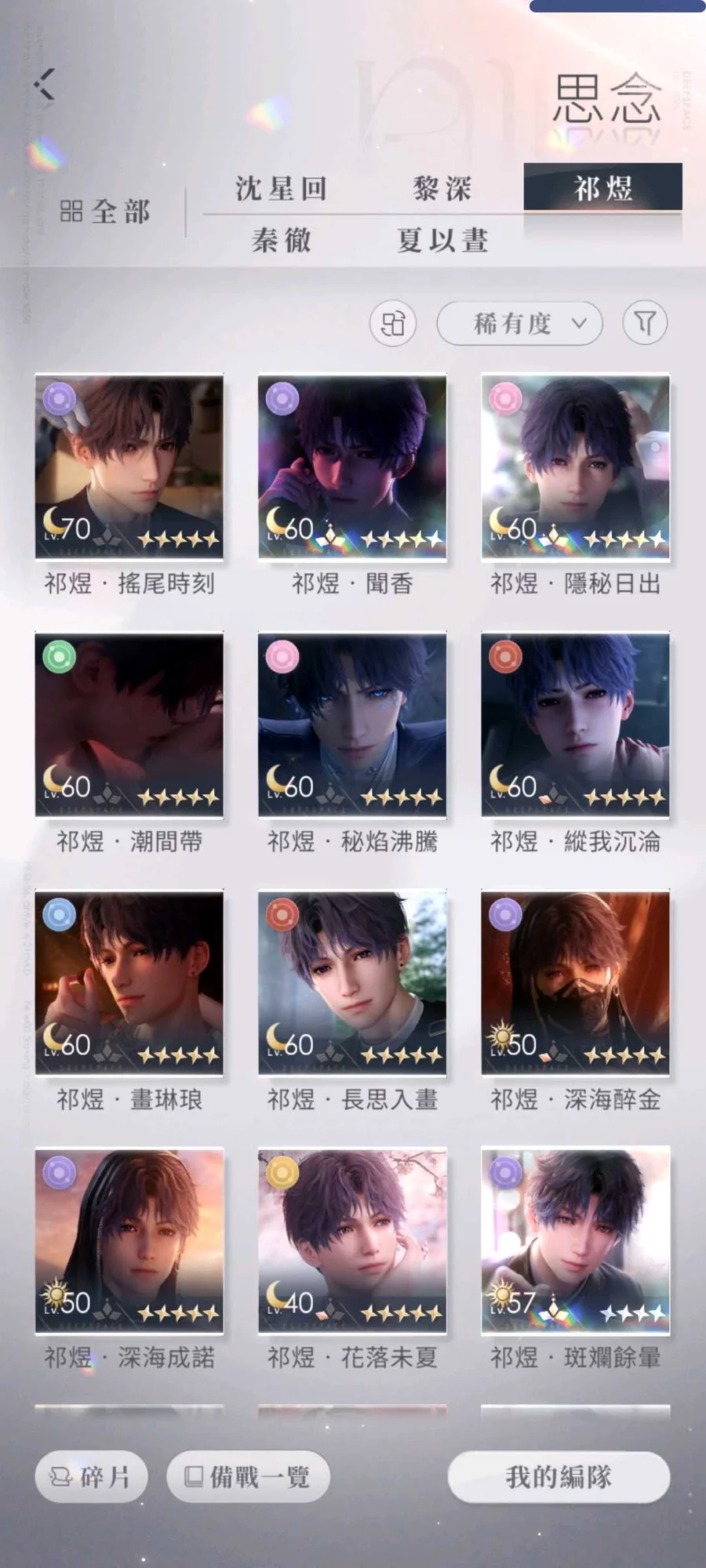Select the 秦徹 tab

point(281,240)
